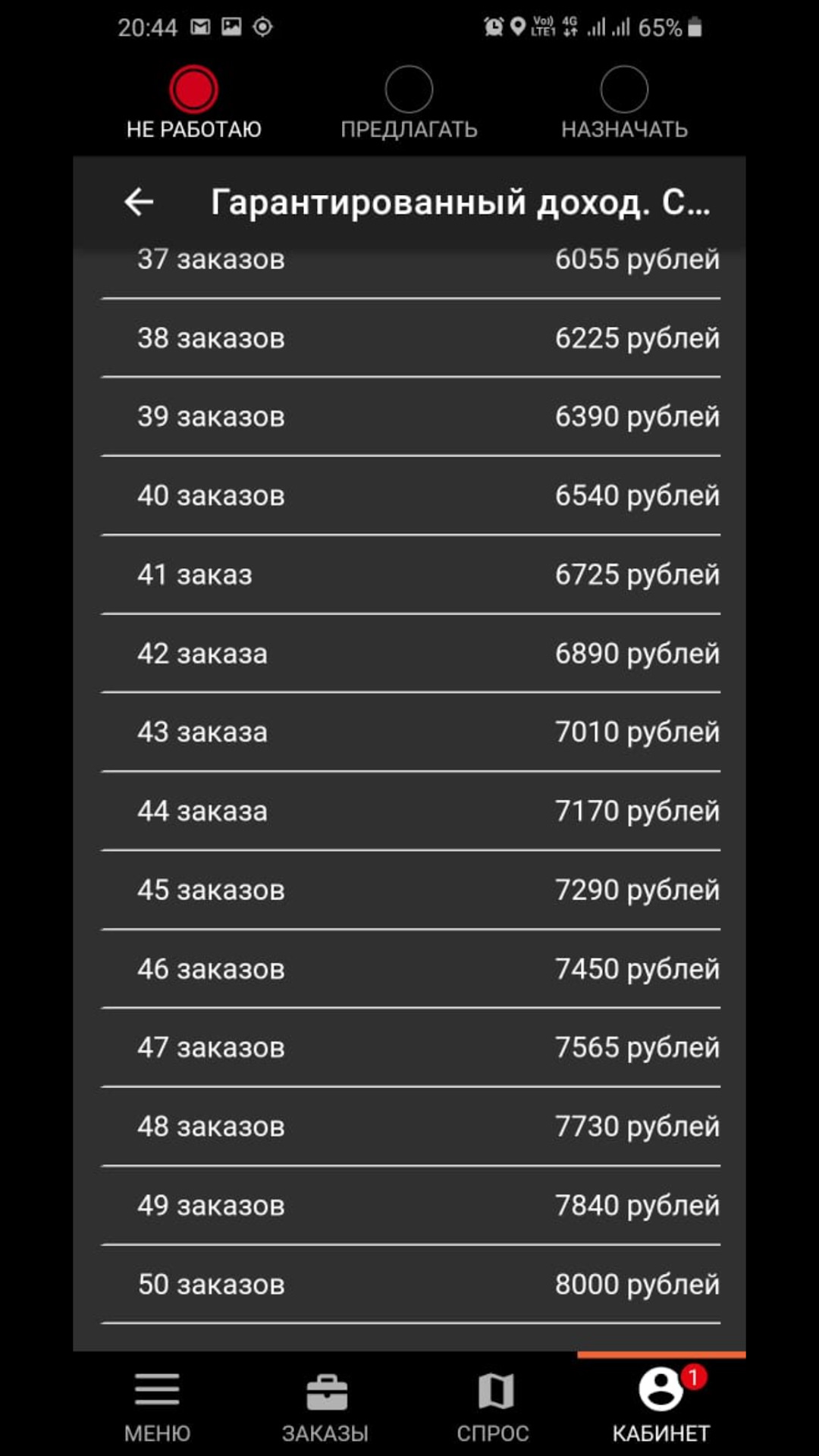This screenshot has width=819, height=1456.
Task: Switch to the ЗАКАЗЫ tab
Action: click(x=325, y=1405)
